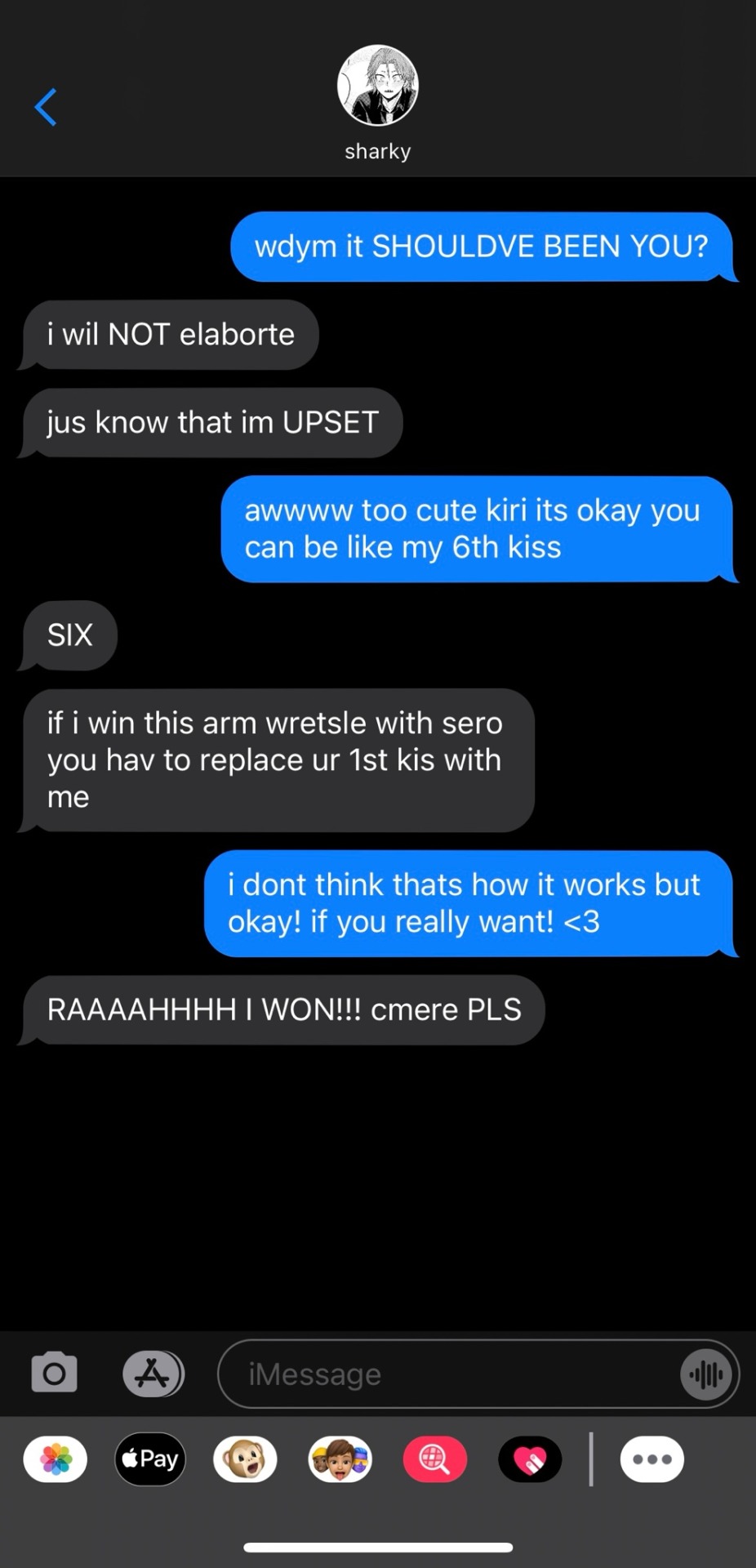Go back to the messages list
756x1568 pixels.
click(x=46, y=107)
